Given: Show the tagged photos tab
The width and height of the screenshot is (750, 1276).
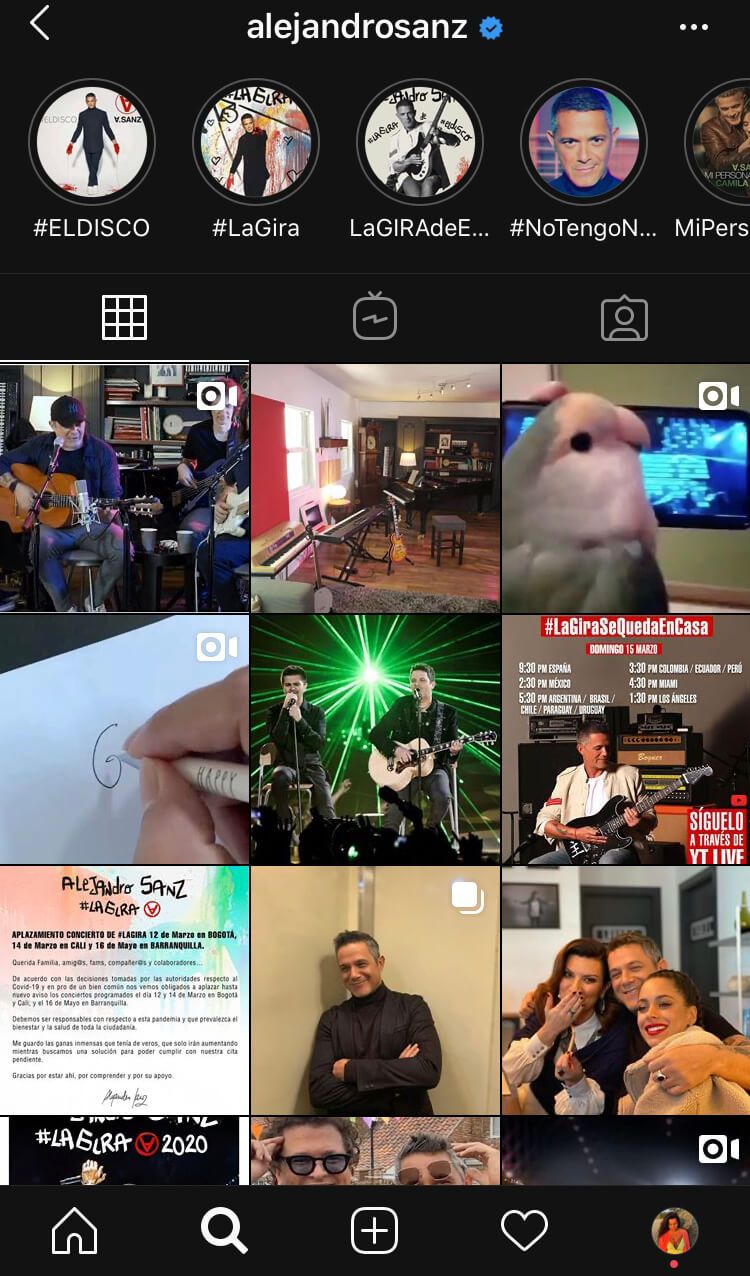Looking at the screenshot, I should click(624, 318).
